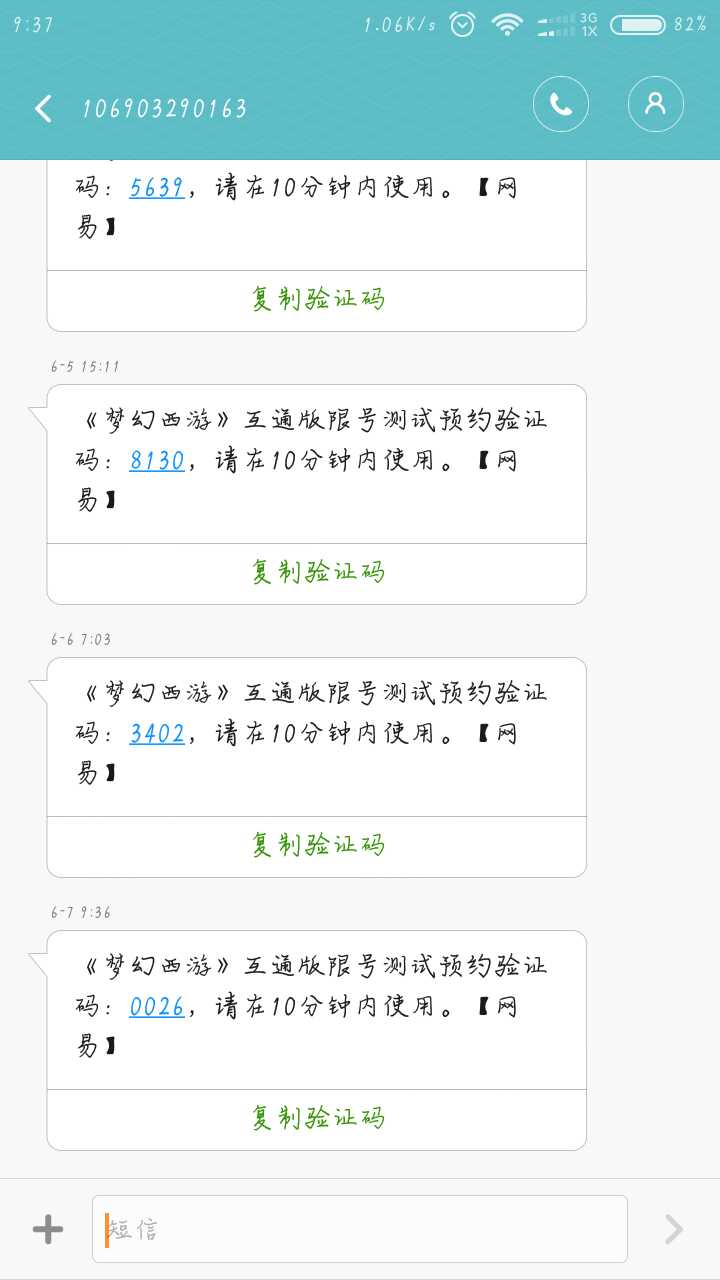The width and height of the screenshot is (720, 1280).
Task: Open contact details icon
Action: click(x=655, y=105)
